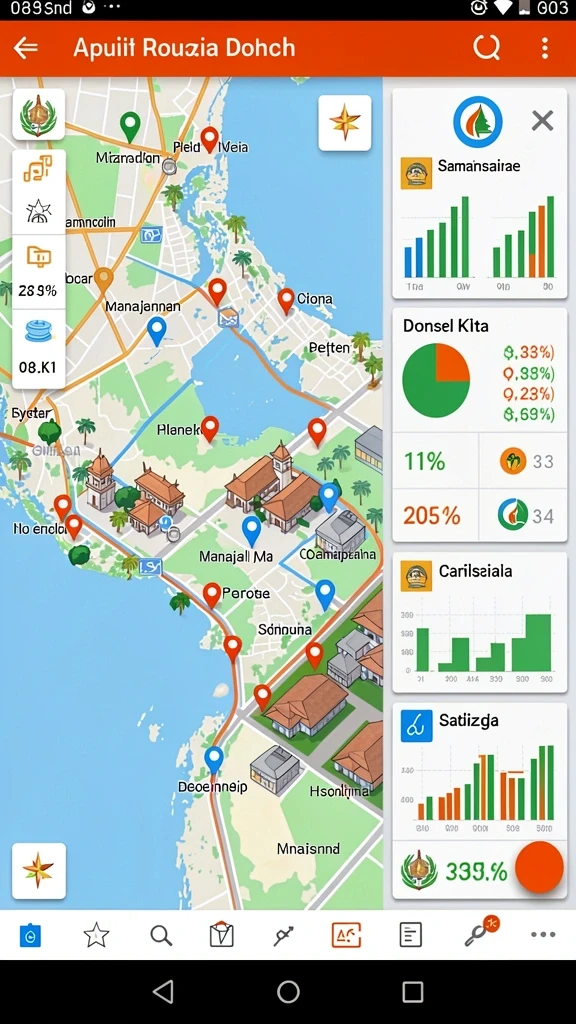Screen dimensions: 576x1024
Task: Open the Carilsaiala chart card
Action: click(479, 622)
